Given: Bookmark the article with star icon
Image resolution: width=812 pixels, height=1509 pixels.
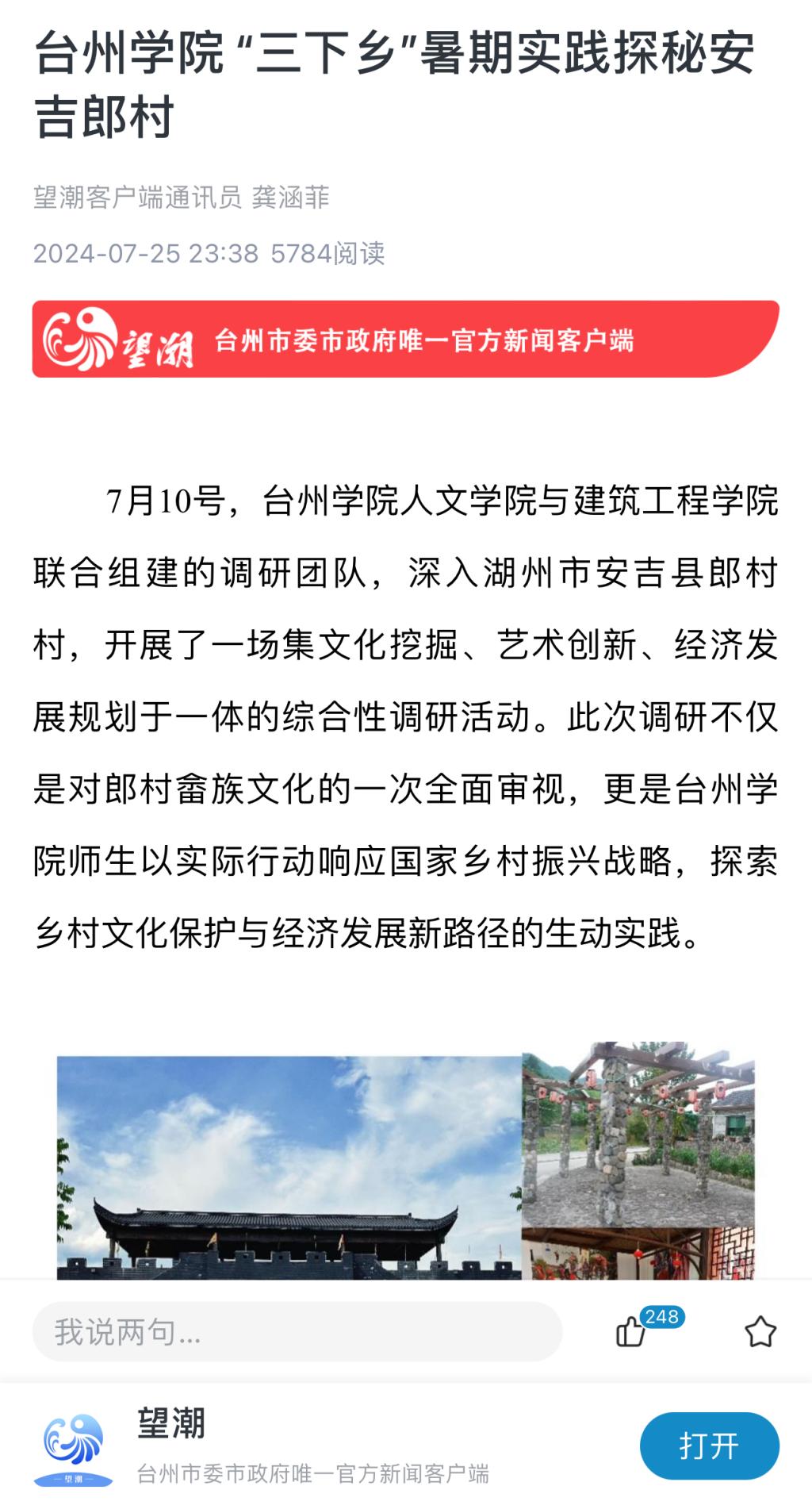Looking at the screenshot, I should tap(760, 1332).
